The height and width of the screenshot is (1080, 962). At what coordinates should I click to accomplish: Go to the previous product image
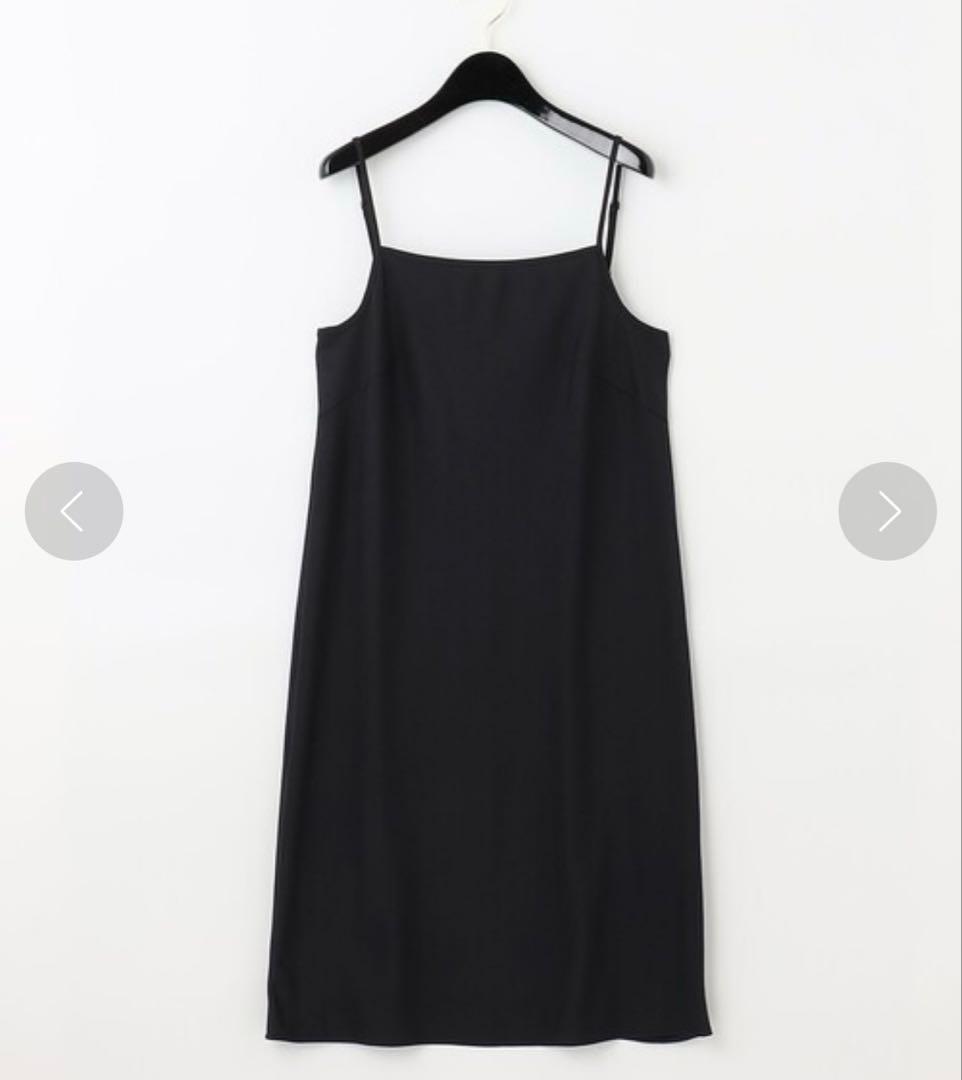coord(74,511)
